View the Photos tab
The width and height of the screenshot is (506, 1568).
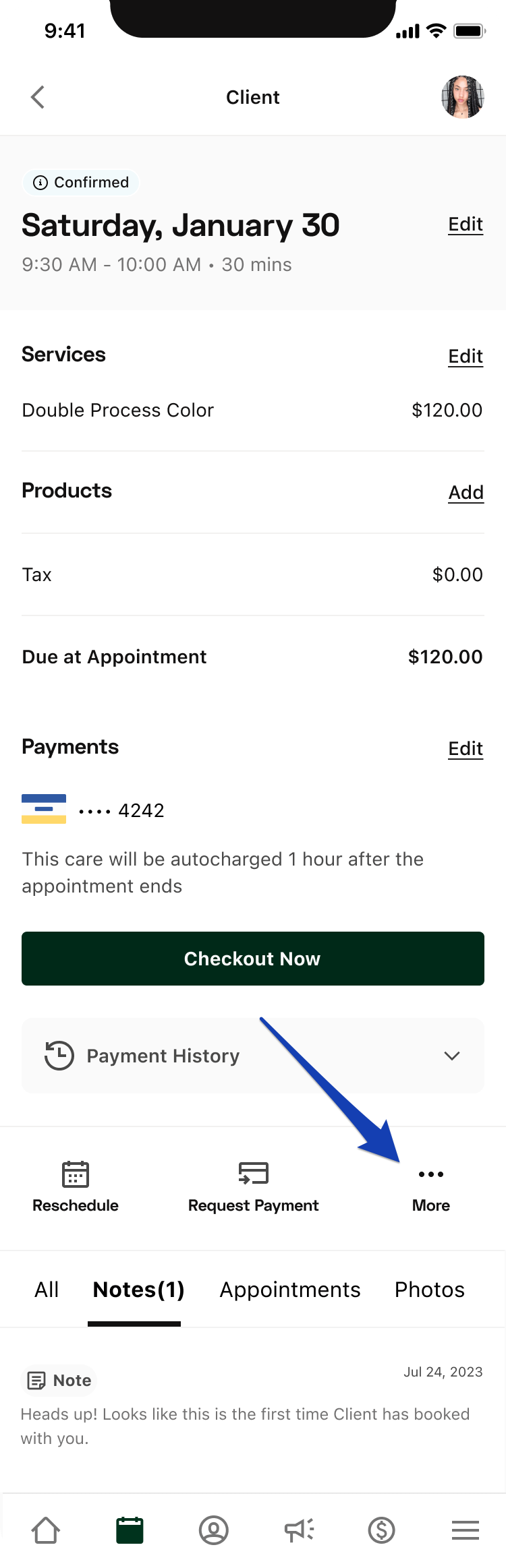pos(430,1290)
